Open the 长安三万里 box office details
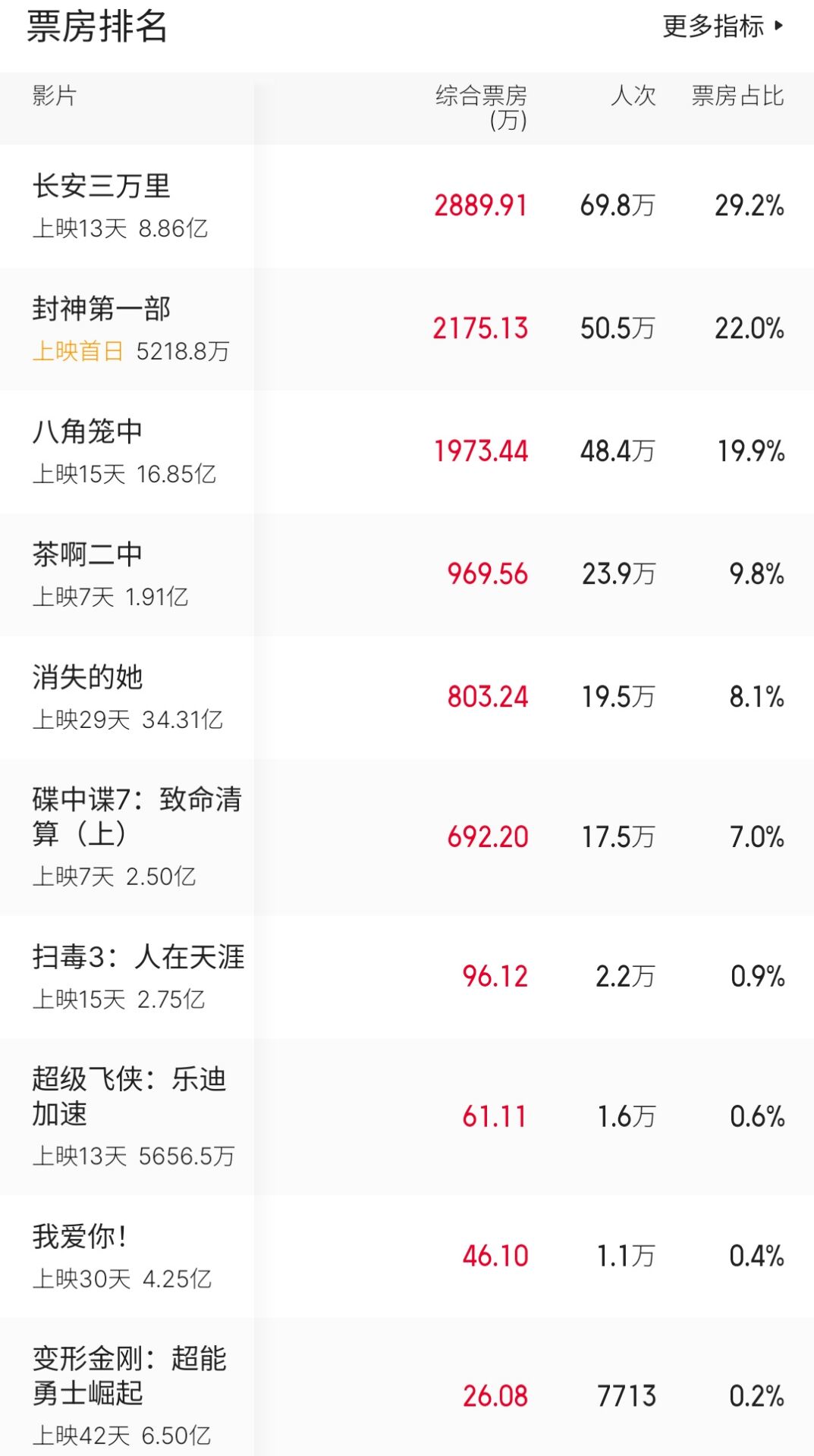814x1456 pixels. (102, 187)
